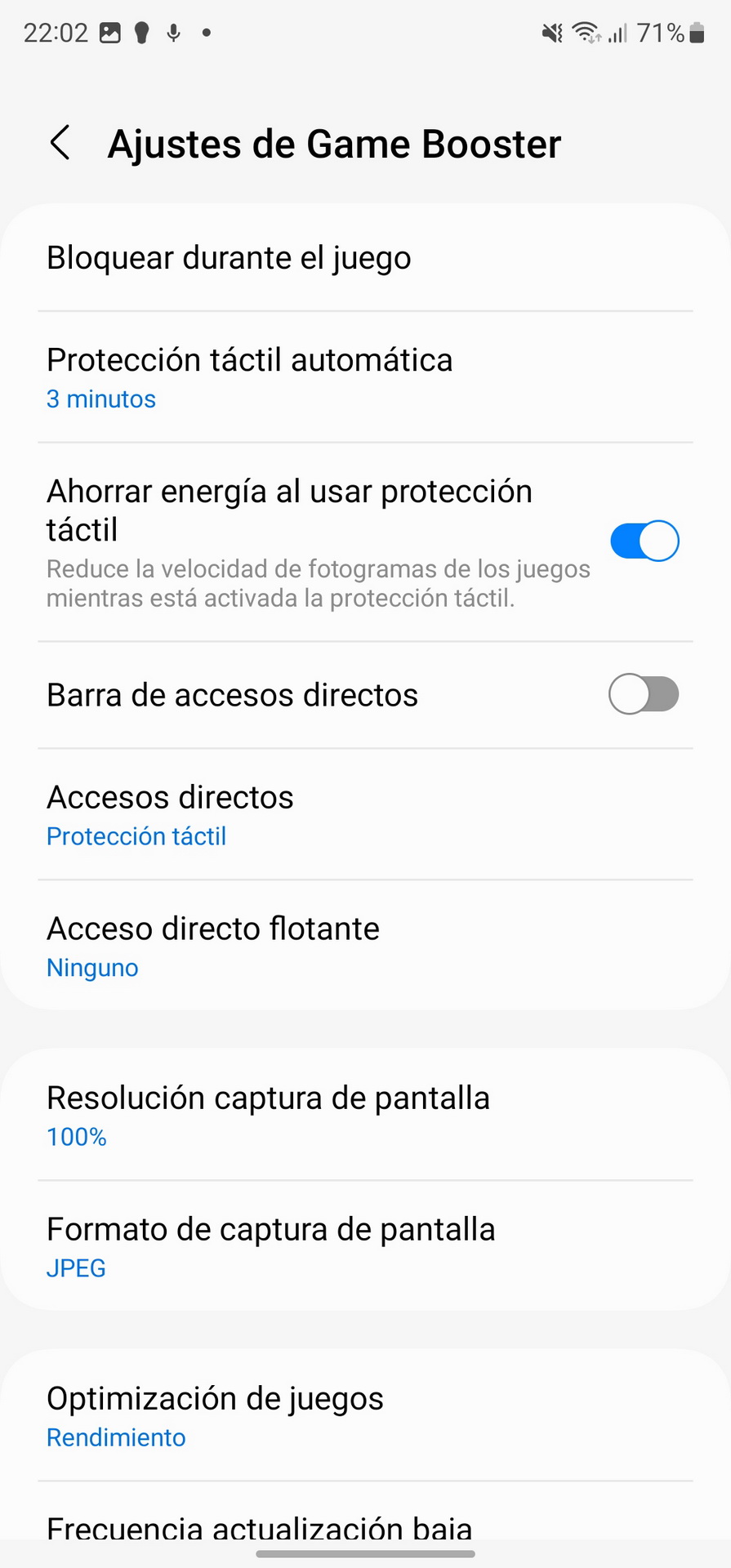Open Bloquear durante el juego
731x1568 pixels.
tap(365, 258)
